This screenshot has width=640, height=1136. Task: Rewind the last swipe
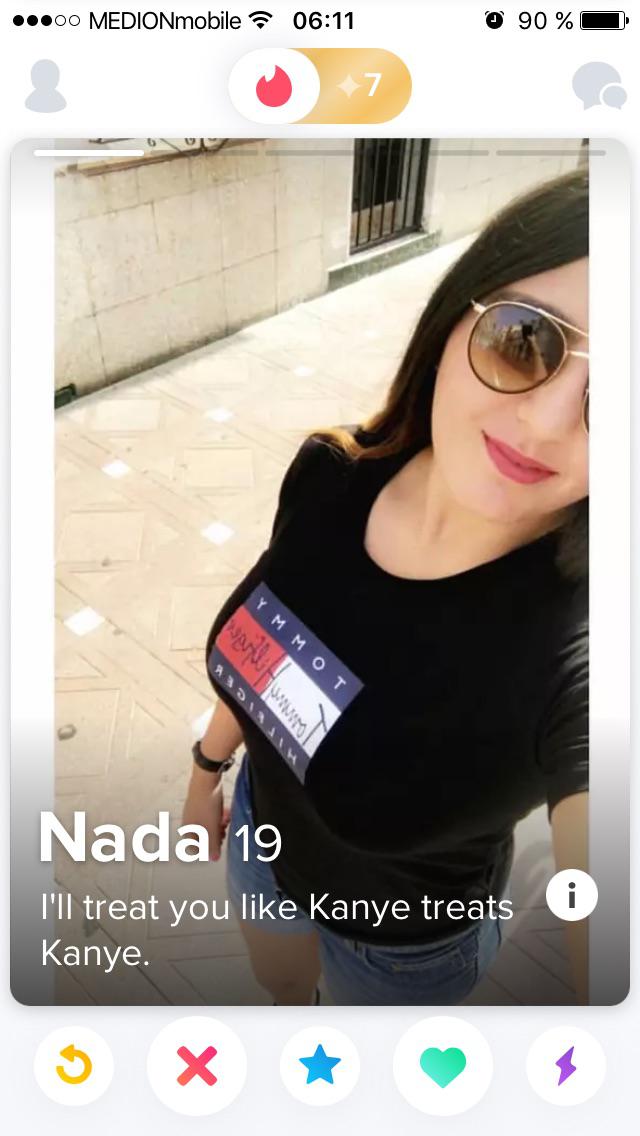tap(74, 1066)
